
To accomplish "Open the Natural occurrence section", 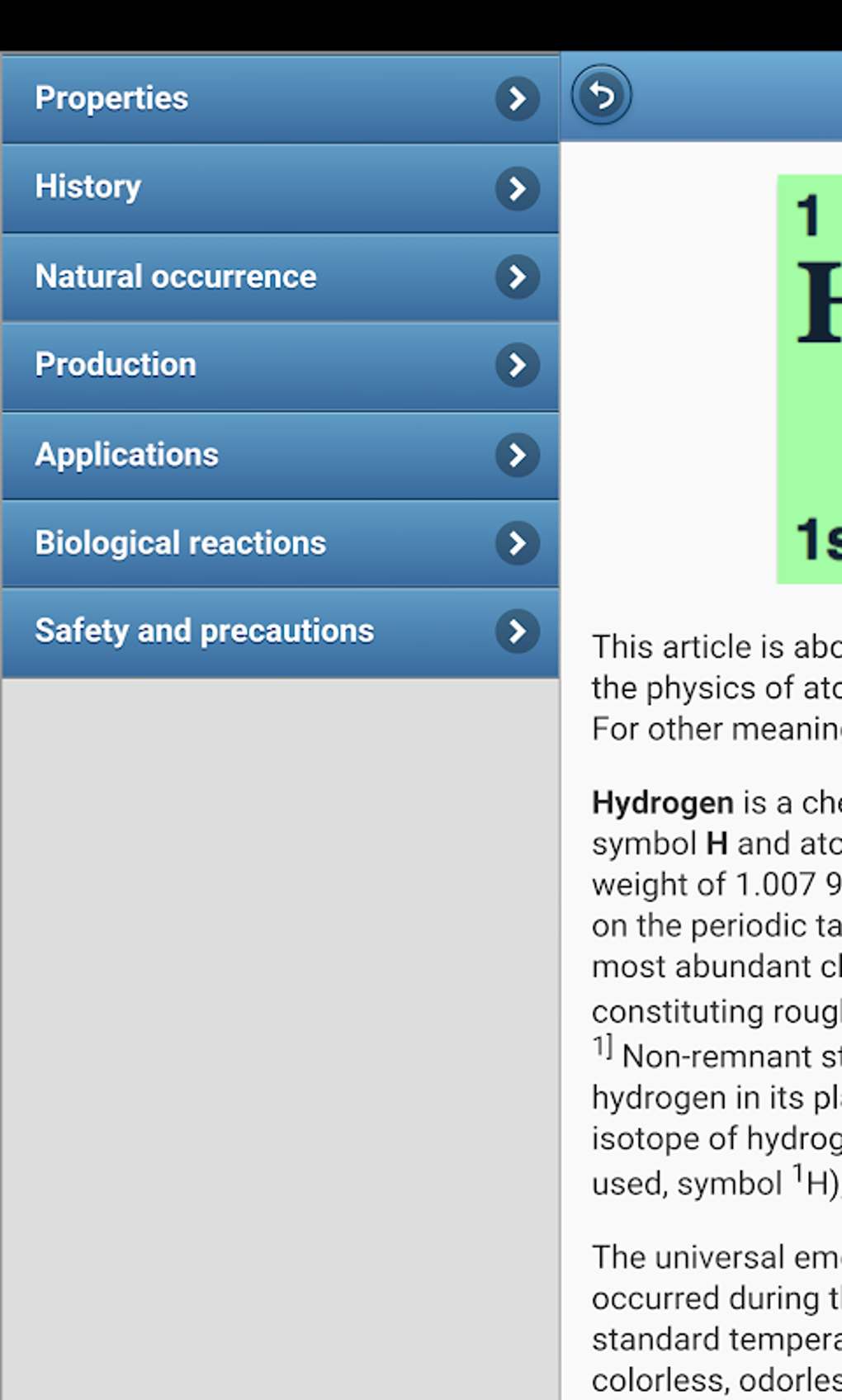I will point(248,277).
